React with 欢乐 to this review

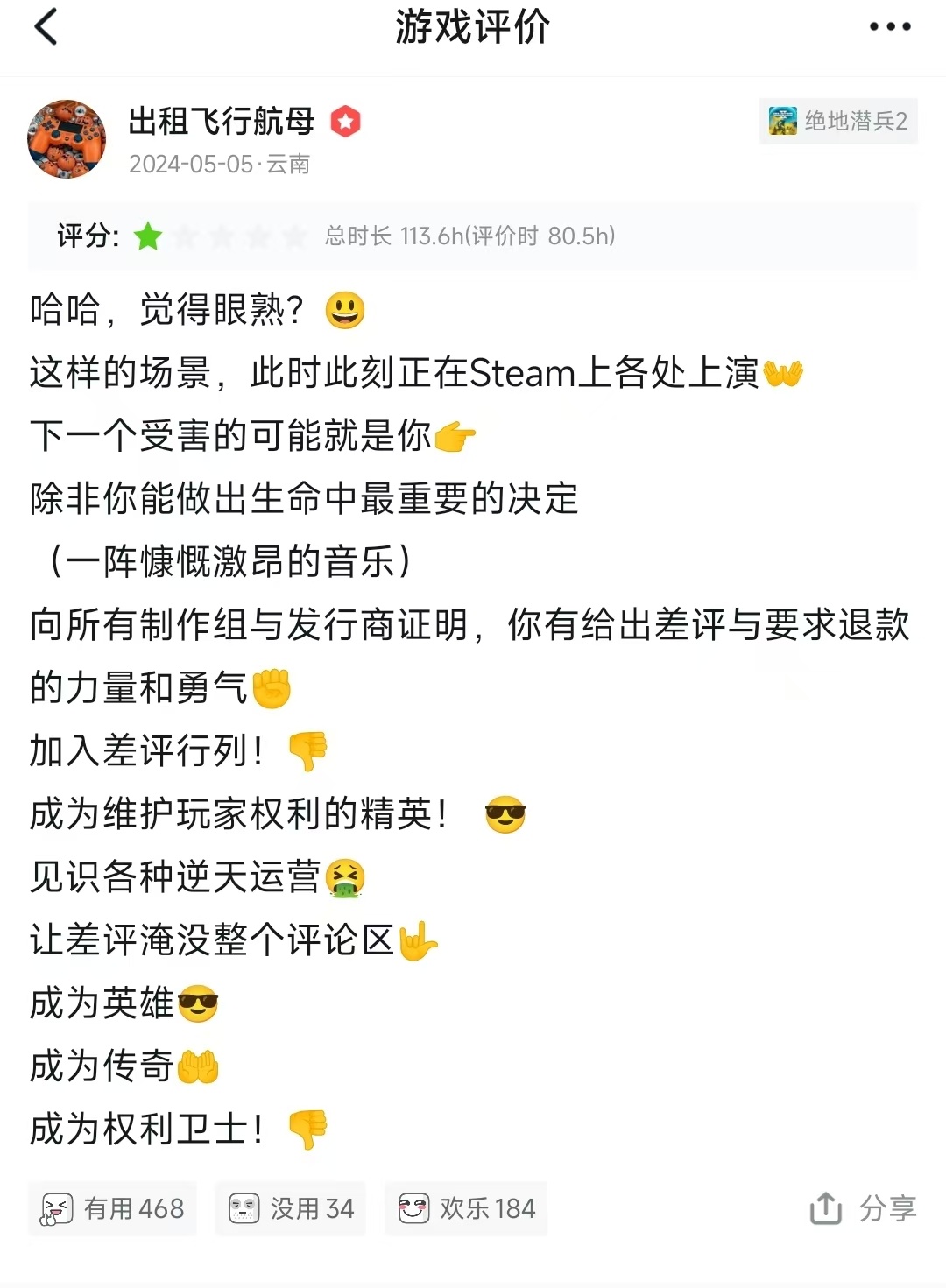pyautogui.click(x=466, y=1208)
